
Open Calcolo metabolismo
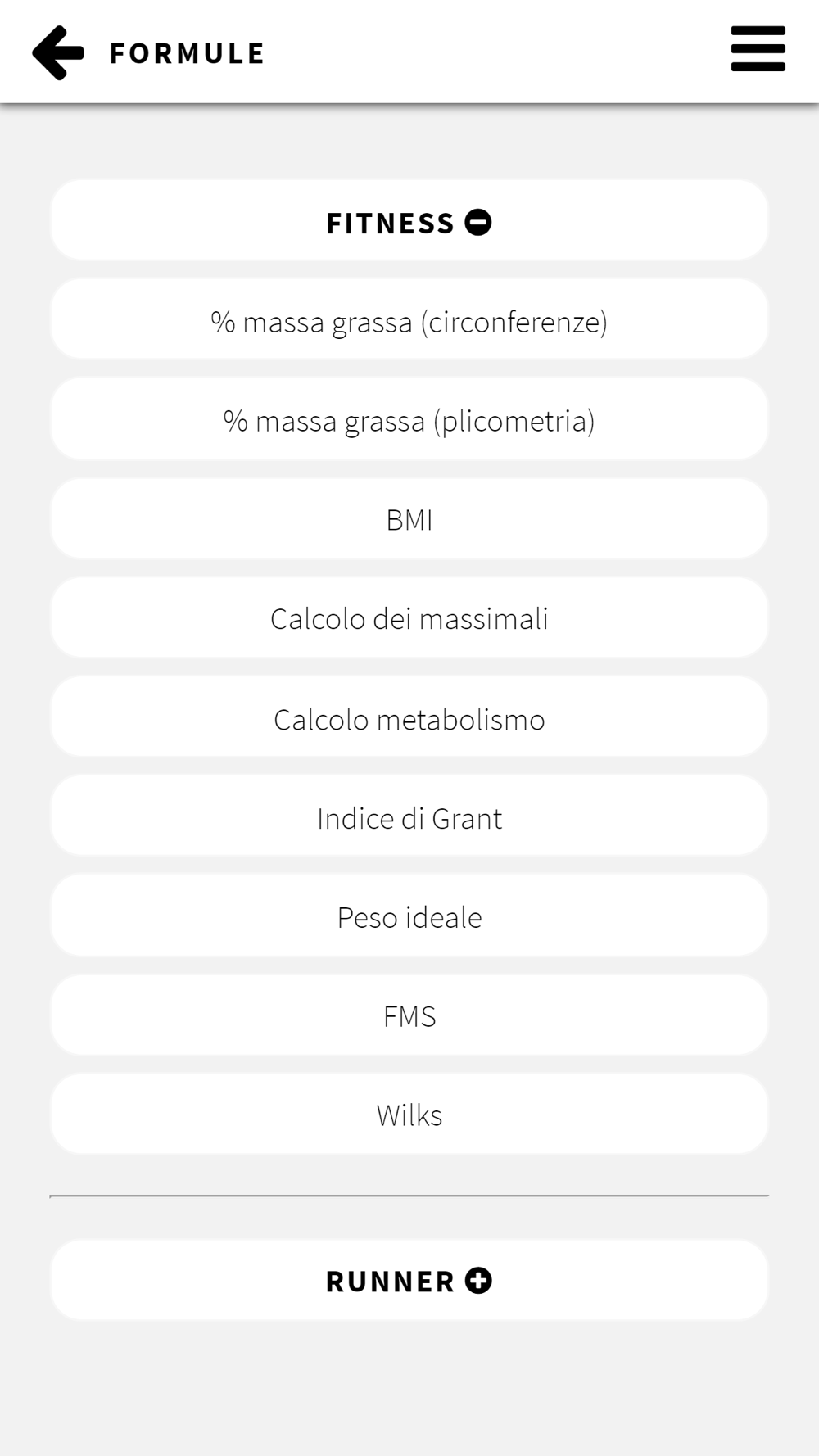click(x=409, y=718)
